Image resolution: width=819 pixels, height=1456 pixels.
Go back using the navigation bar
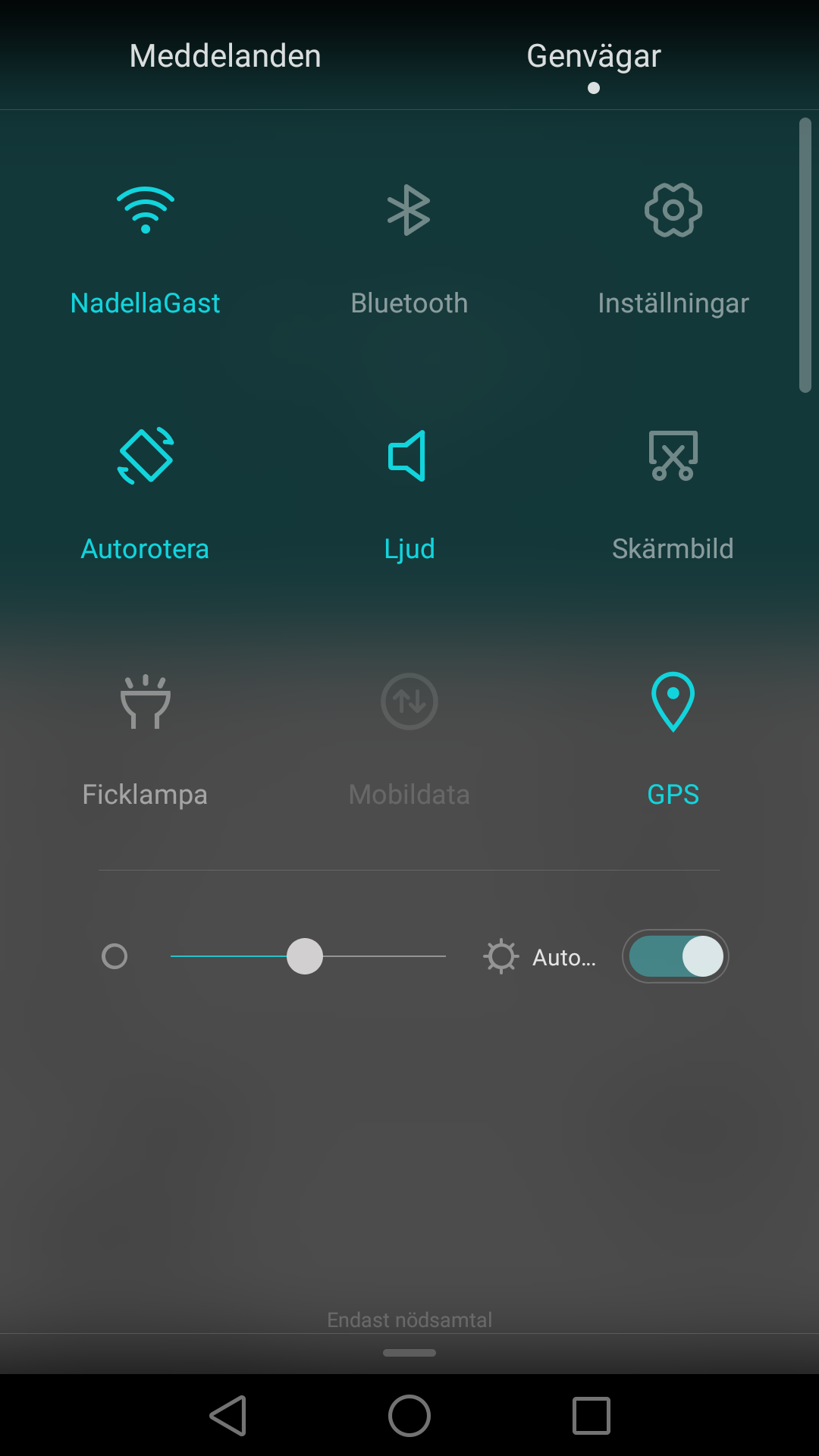(x=228, y=1416)
